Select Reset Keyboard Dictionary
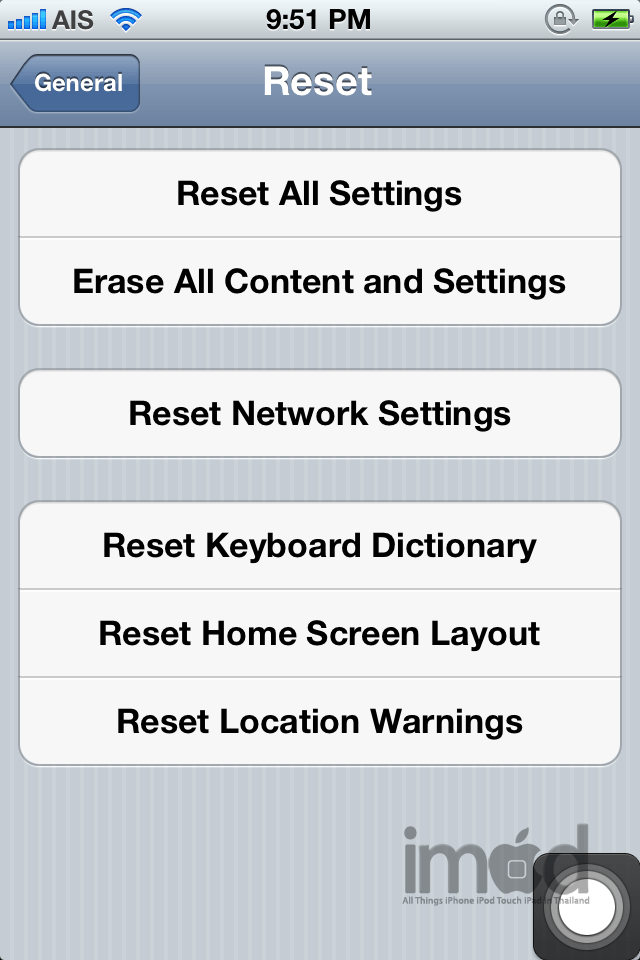640x960 pixels. 320,545
